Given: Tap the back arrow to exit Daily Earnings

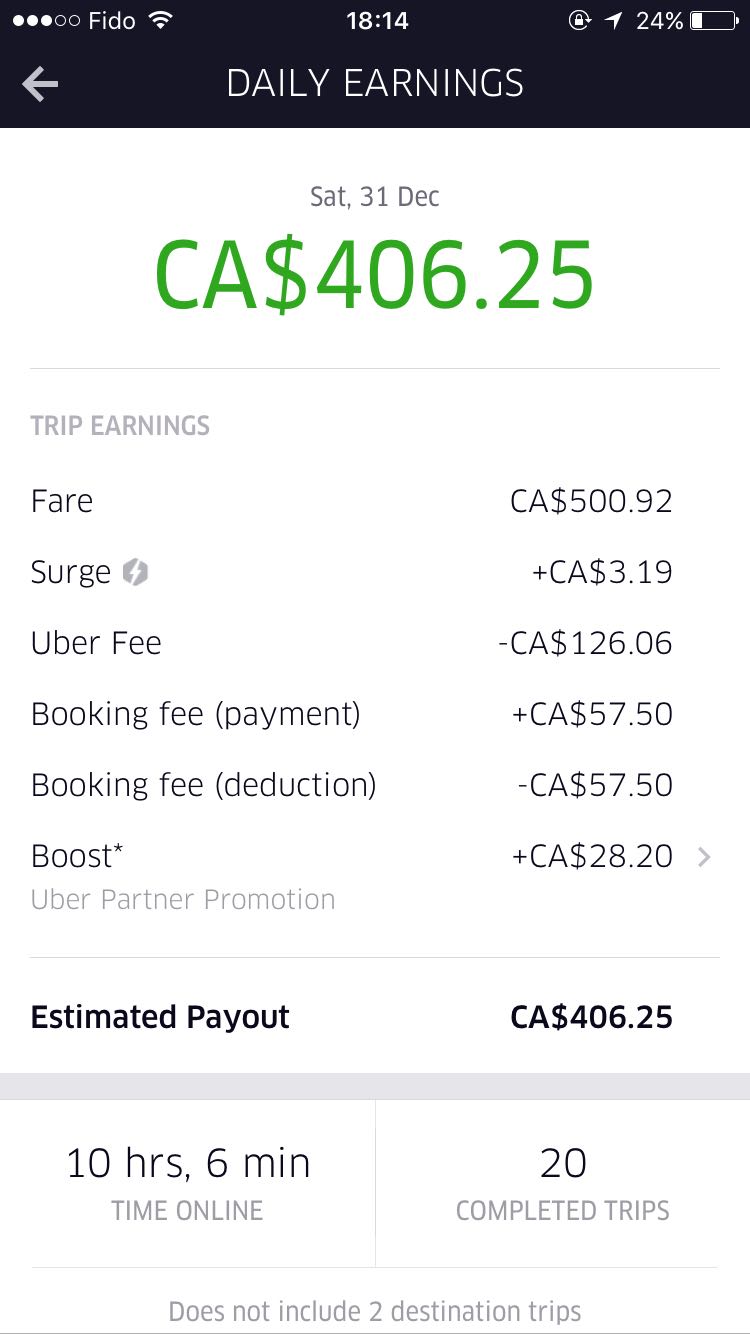Looking at the screenshot, I should click(38, 84).
